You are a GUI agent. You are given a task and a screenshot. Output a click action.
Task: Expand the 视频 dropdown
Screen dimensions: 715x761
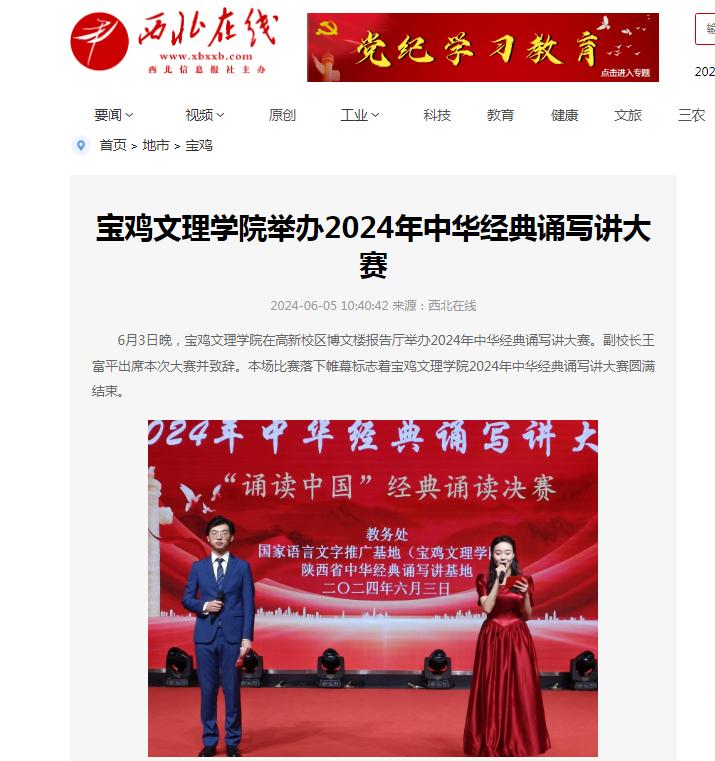pyautogui.click(x=205, y=115)
